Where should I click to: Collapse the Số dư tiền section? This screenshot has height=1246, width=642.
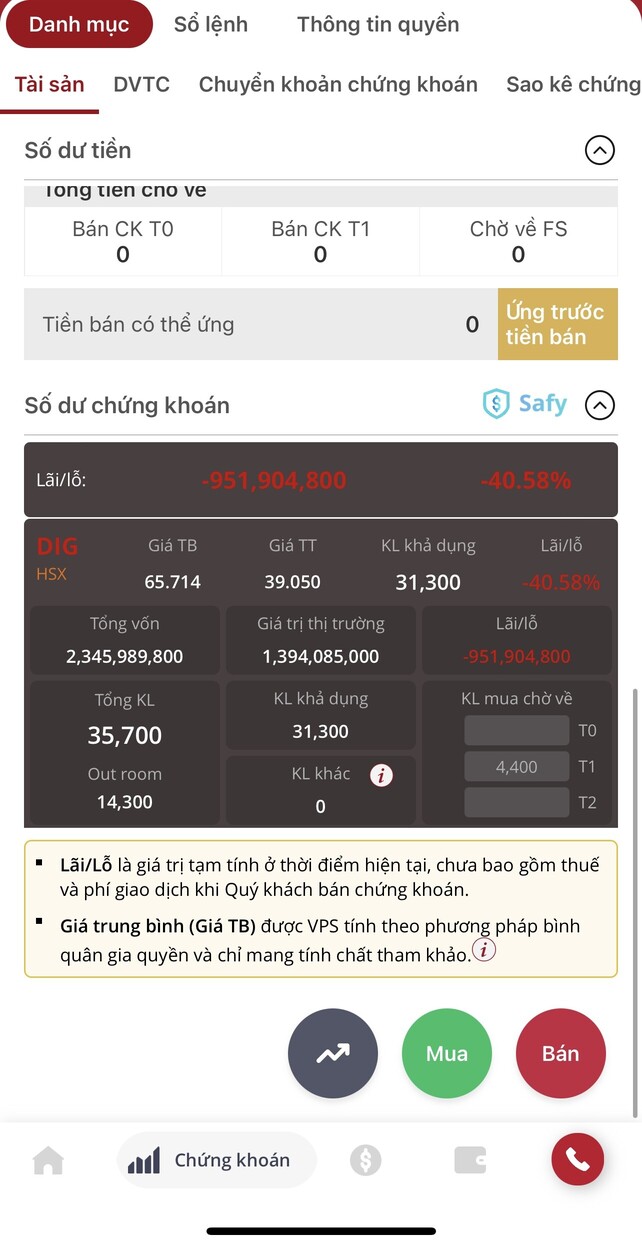pos(599,151)
